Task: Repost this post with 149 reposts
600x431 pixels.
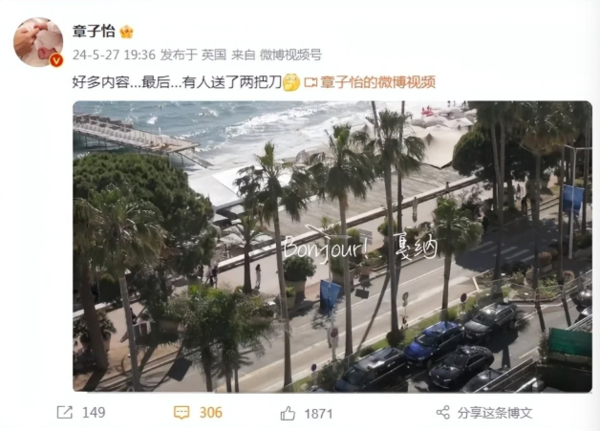Action: pyautogui.click(x=80, y=412)
